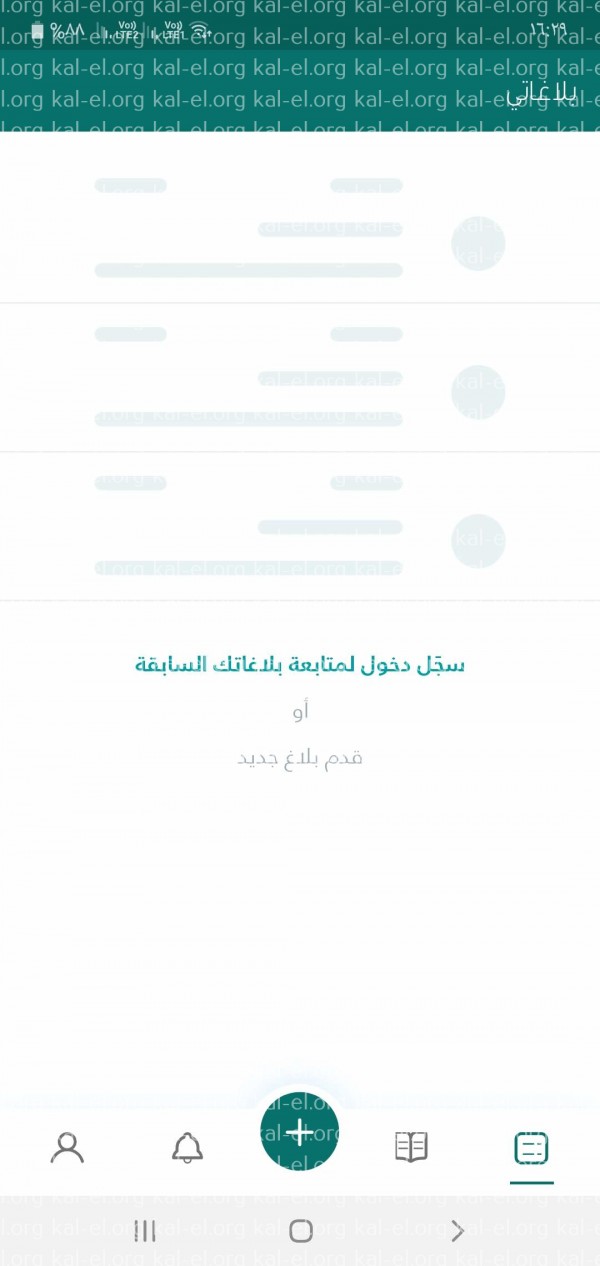This screenshot has height=1266, width=600.
Task: Tap the green plus button for a new report
Action: 300,1132
